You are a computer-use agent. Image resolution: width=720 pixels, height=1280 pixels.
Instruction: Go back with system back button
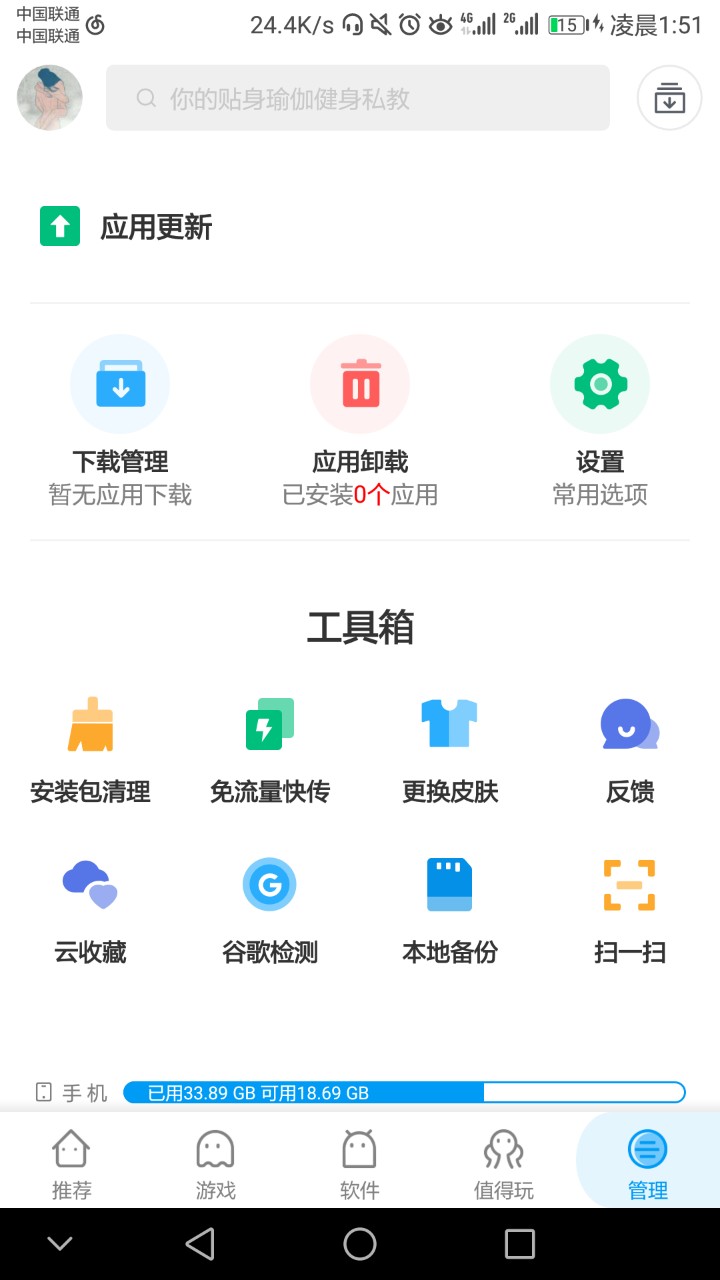pos(200,1244)
